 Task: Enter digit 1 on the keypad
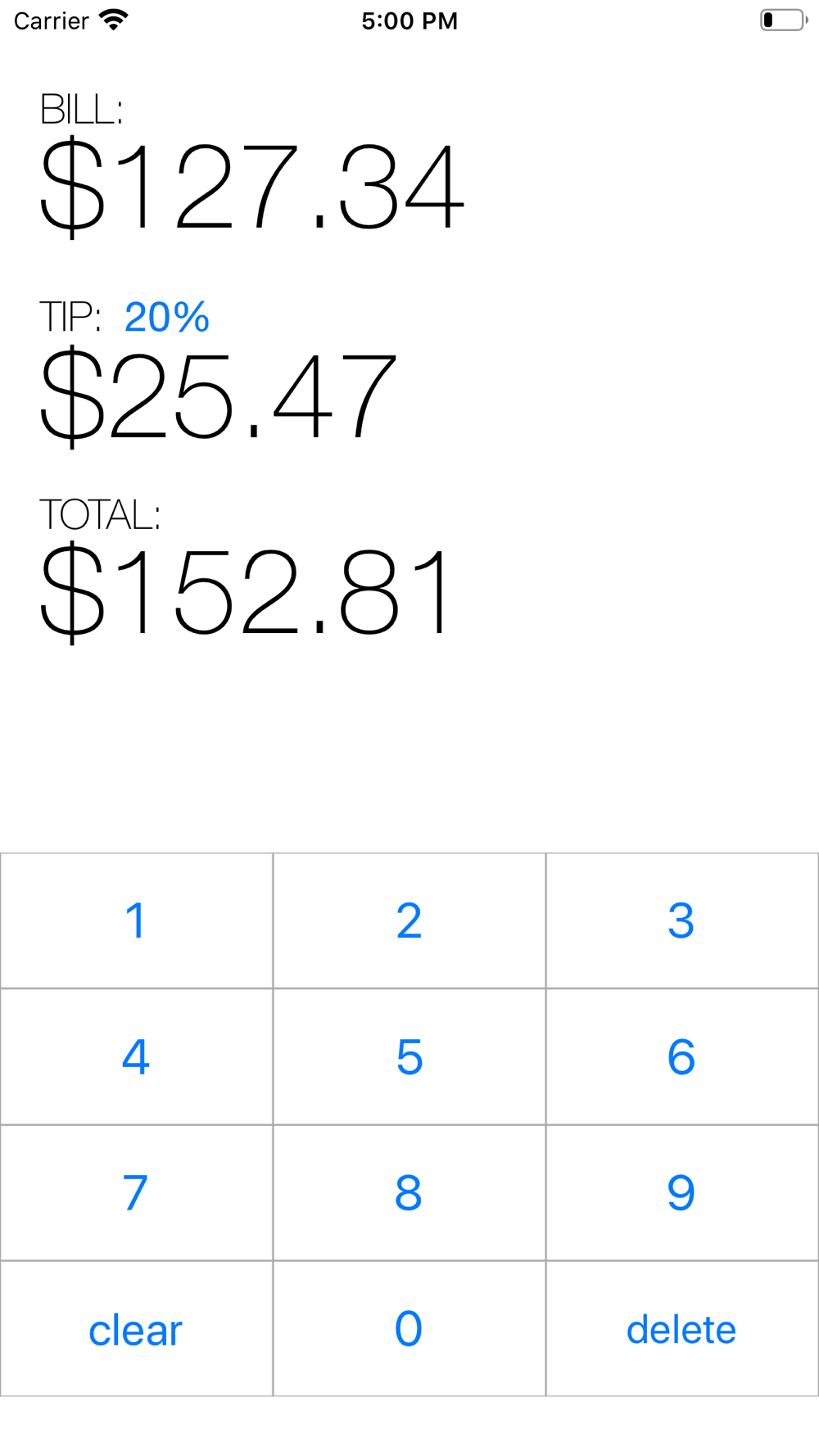(x=137, y=920)
